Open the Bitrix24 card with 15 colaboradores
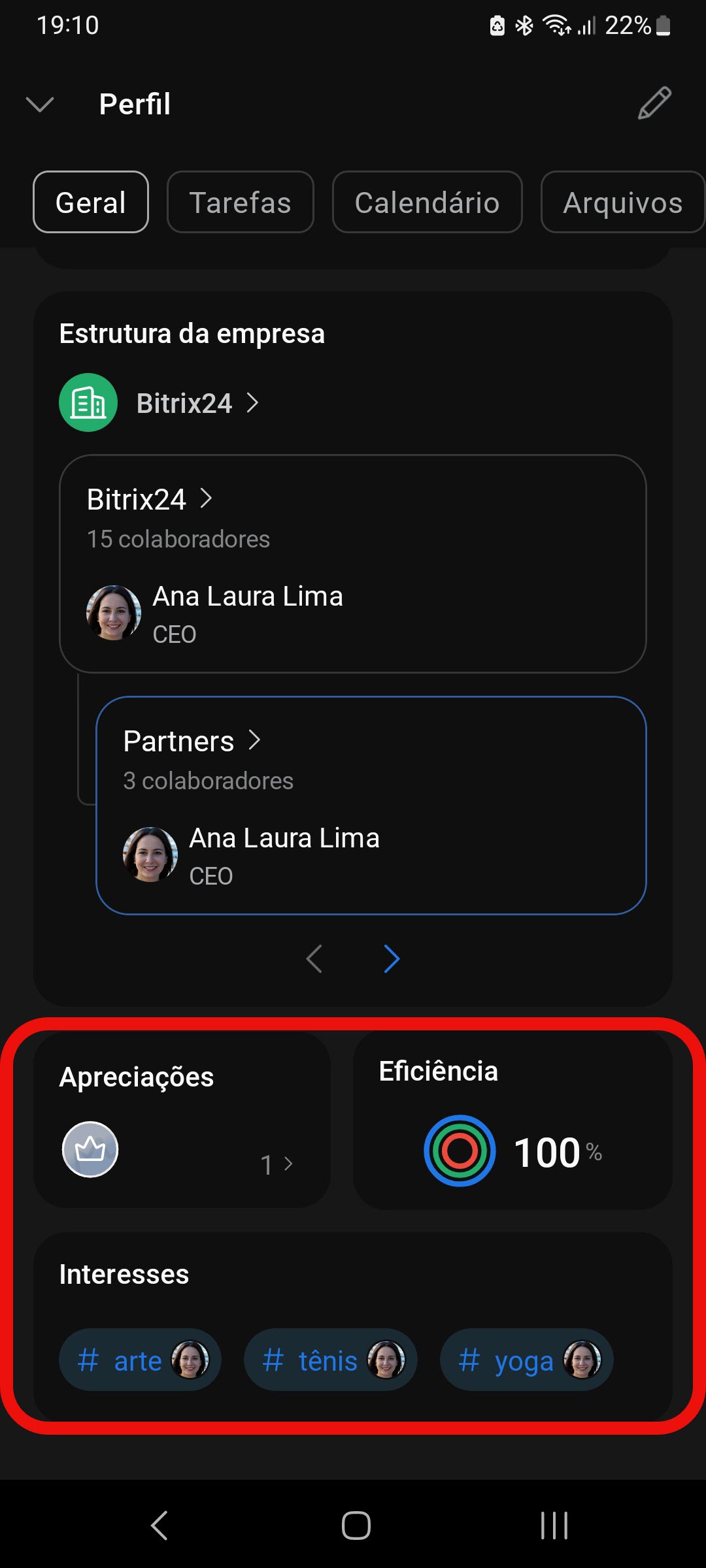 pyautogui.click(x=352, y=563)
